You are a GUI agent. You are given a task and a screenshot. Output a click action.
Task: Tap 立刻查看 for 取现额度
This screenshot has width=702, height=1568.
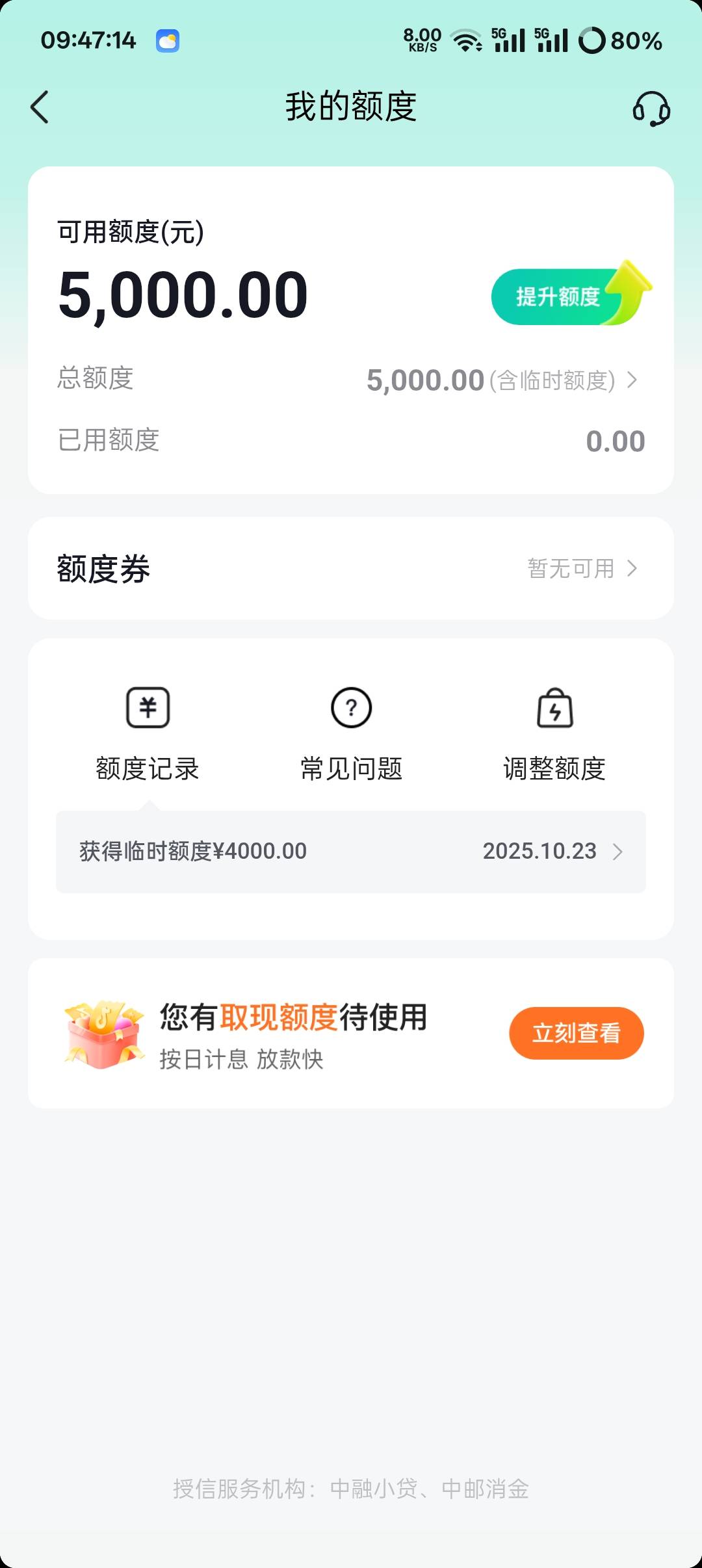576,1033
